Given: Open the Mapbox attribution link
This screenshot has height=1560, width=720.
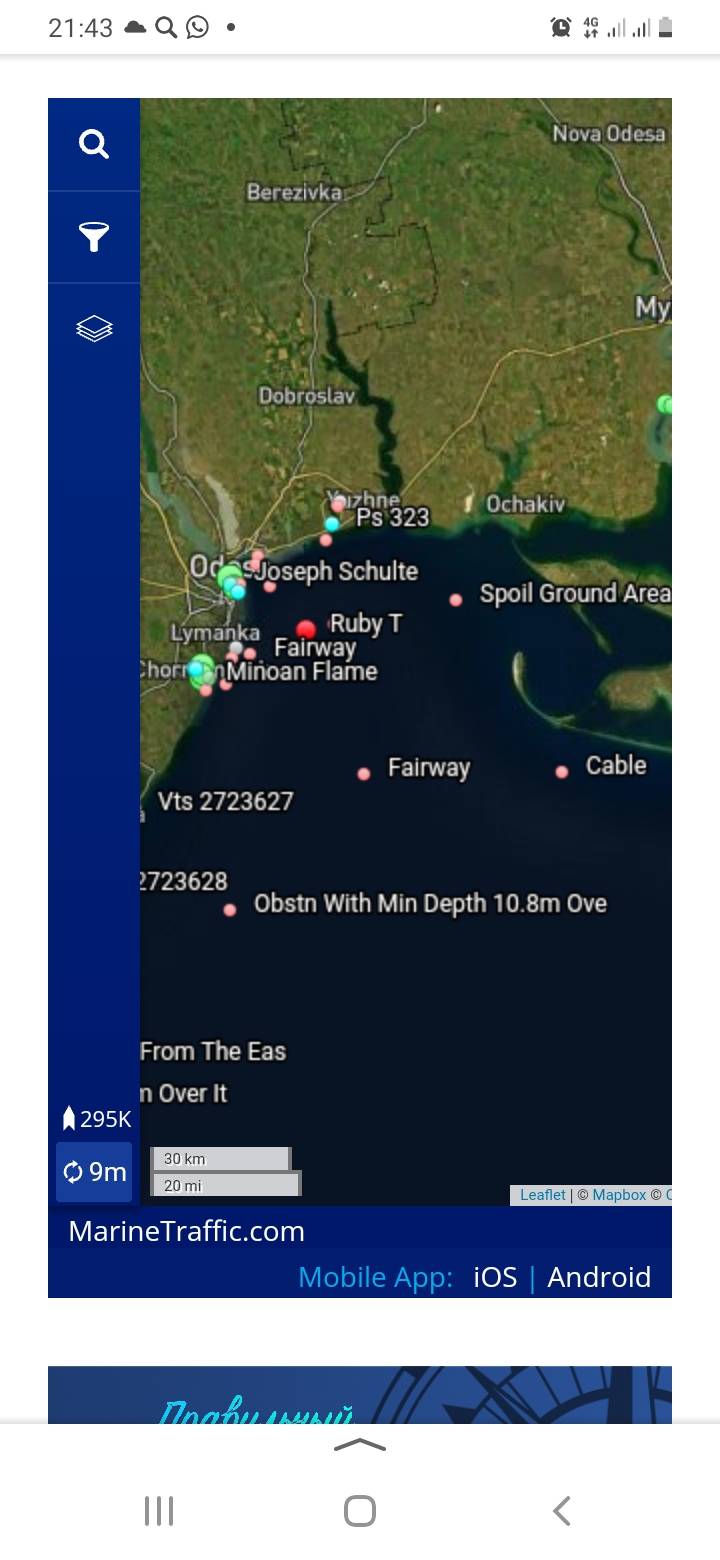Looking at the screenshot, I should coord(619,1195).
